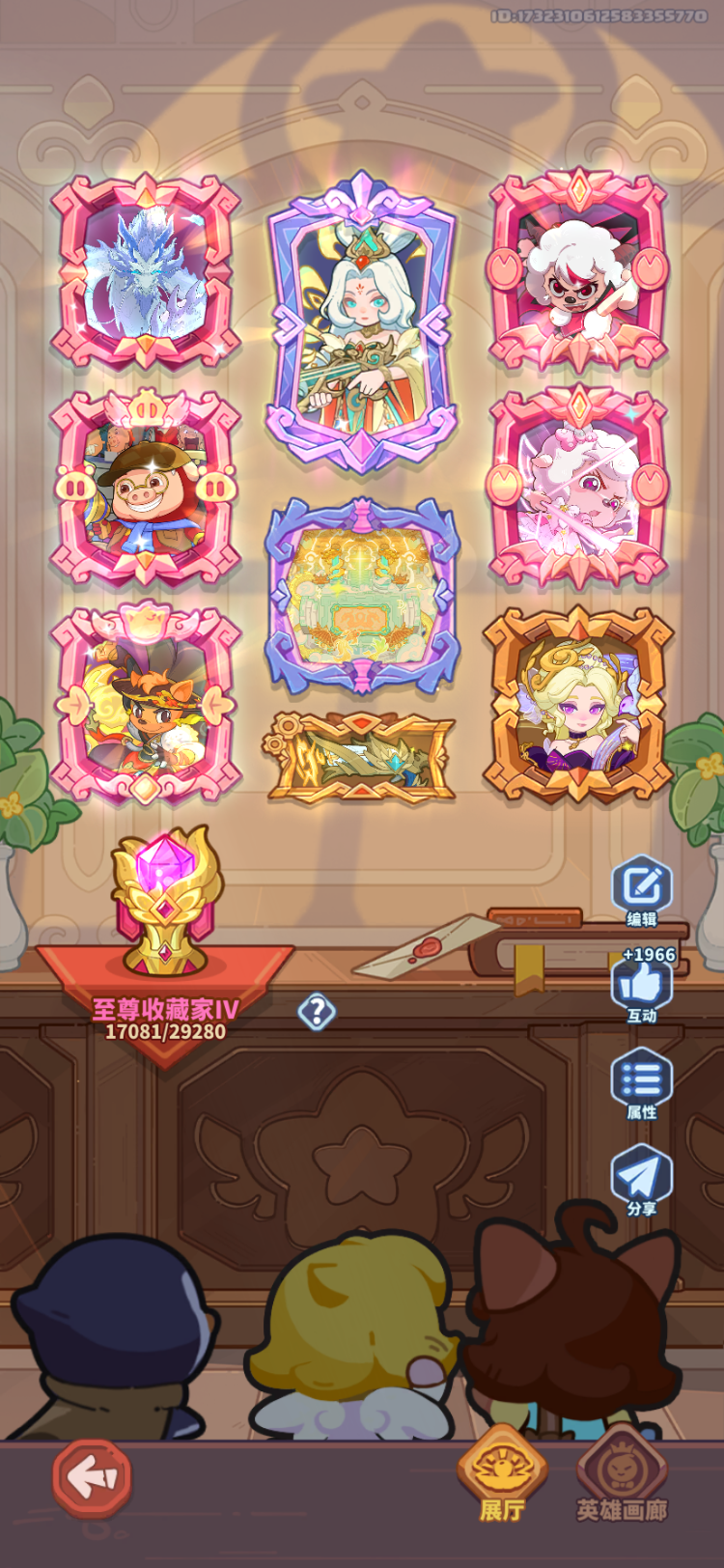Viewport: 724px width, 1568px height.
Task: Open the golden palace scene card
Action: tap(362, 595)
